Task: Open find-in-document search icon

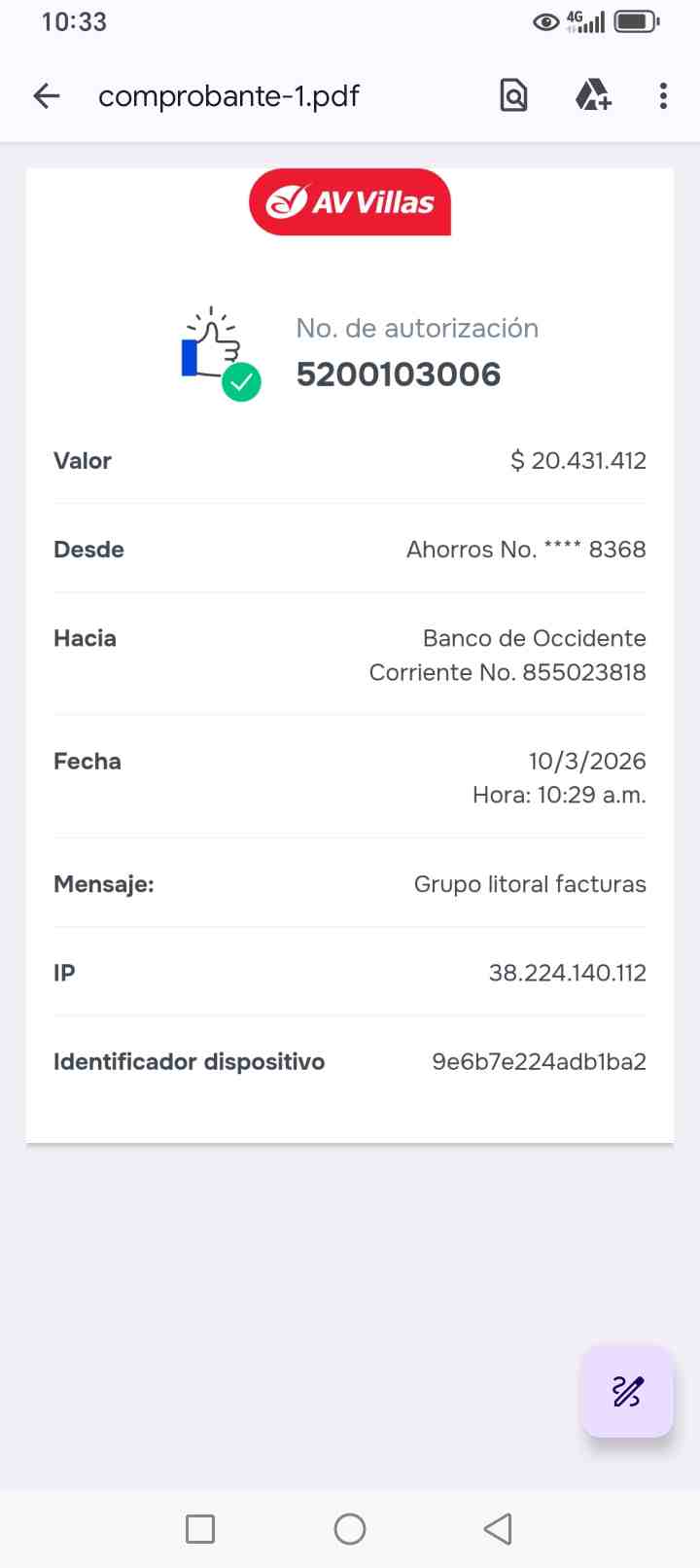Action: [513, 95]
